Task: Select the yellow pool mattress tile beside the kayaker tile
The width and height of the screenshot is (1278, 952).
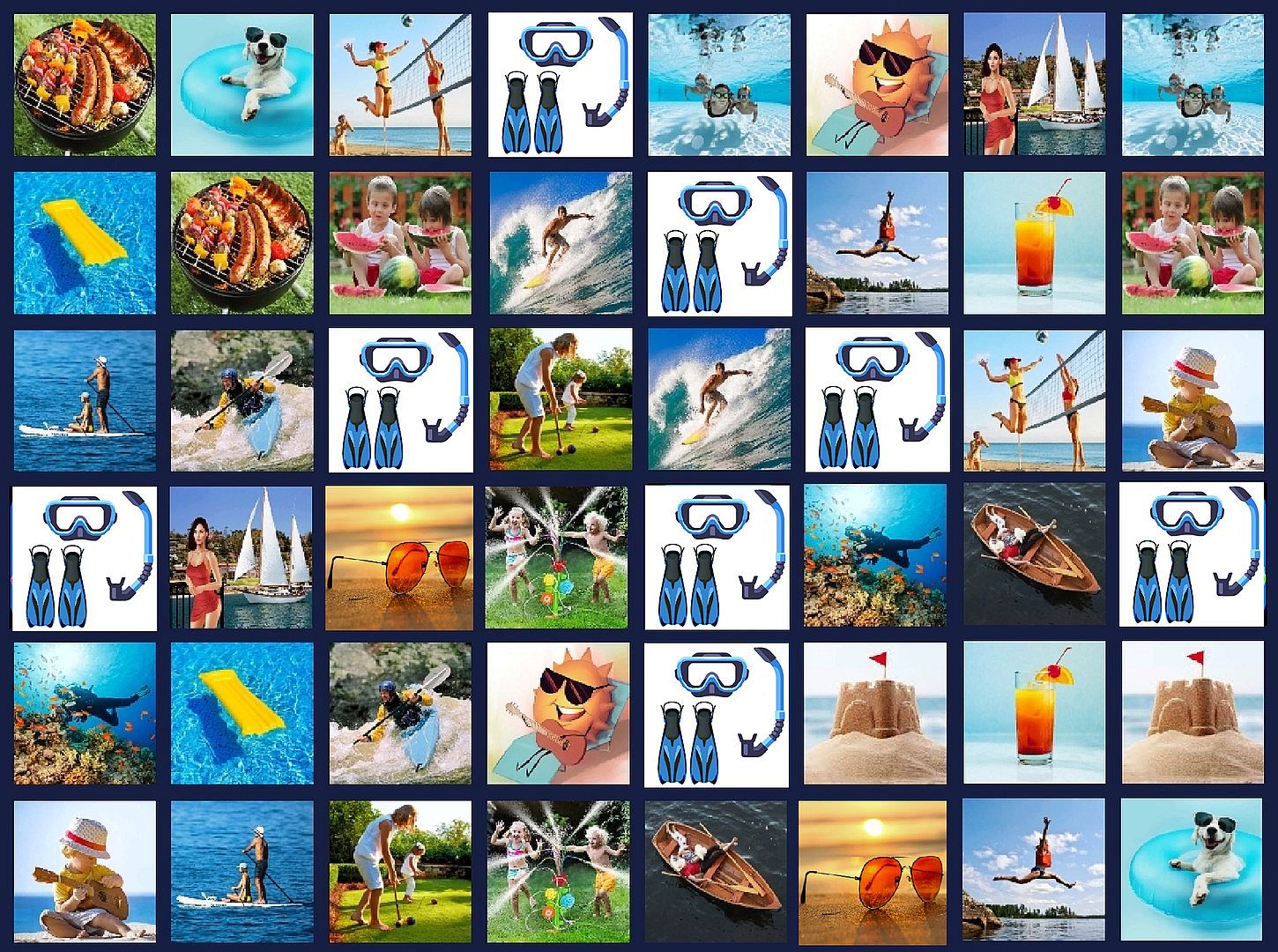Action: (241, 713)
